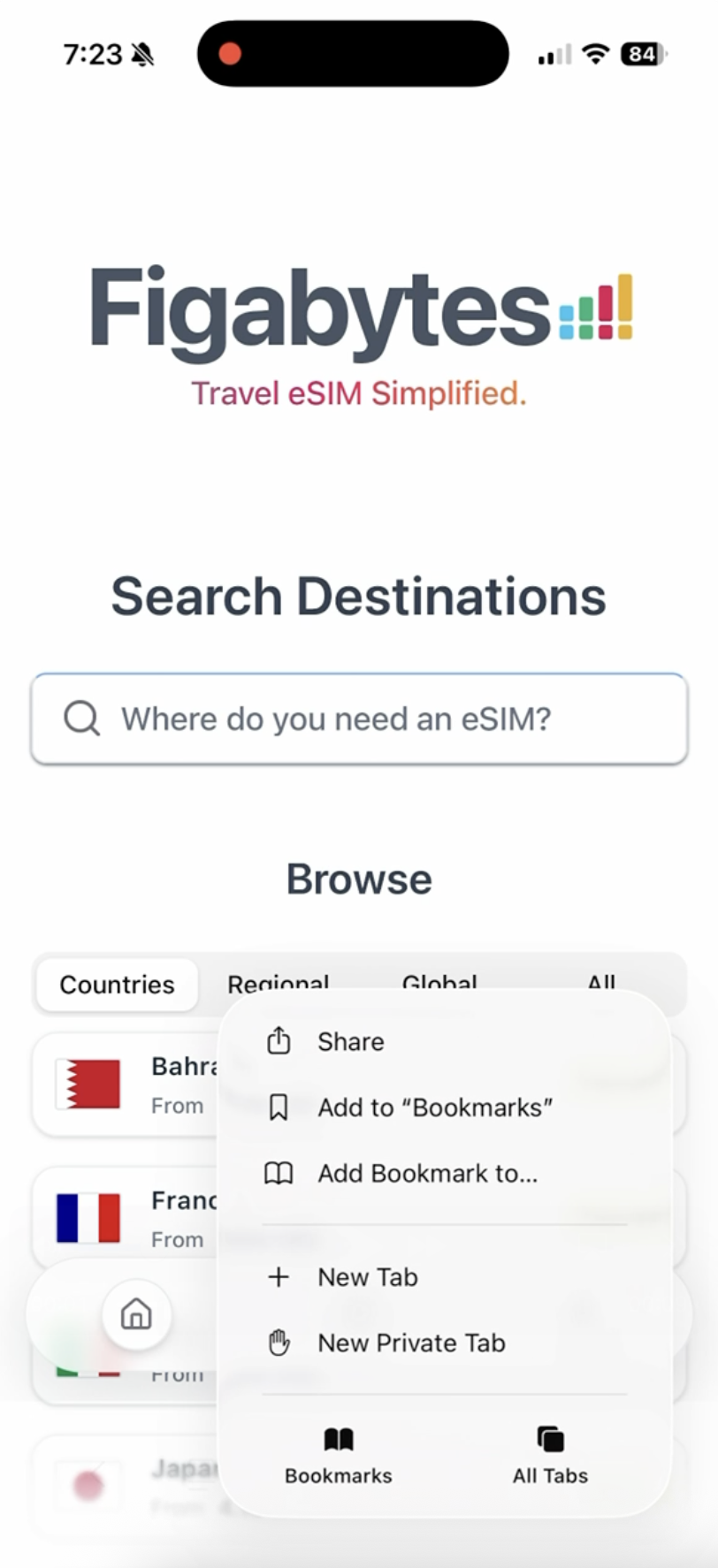Open a New Private Tab

point(410,1343)
